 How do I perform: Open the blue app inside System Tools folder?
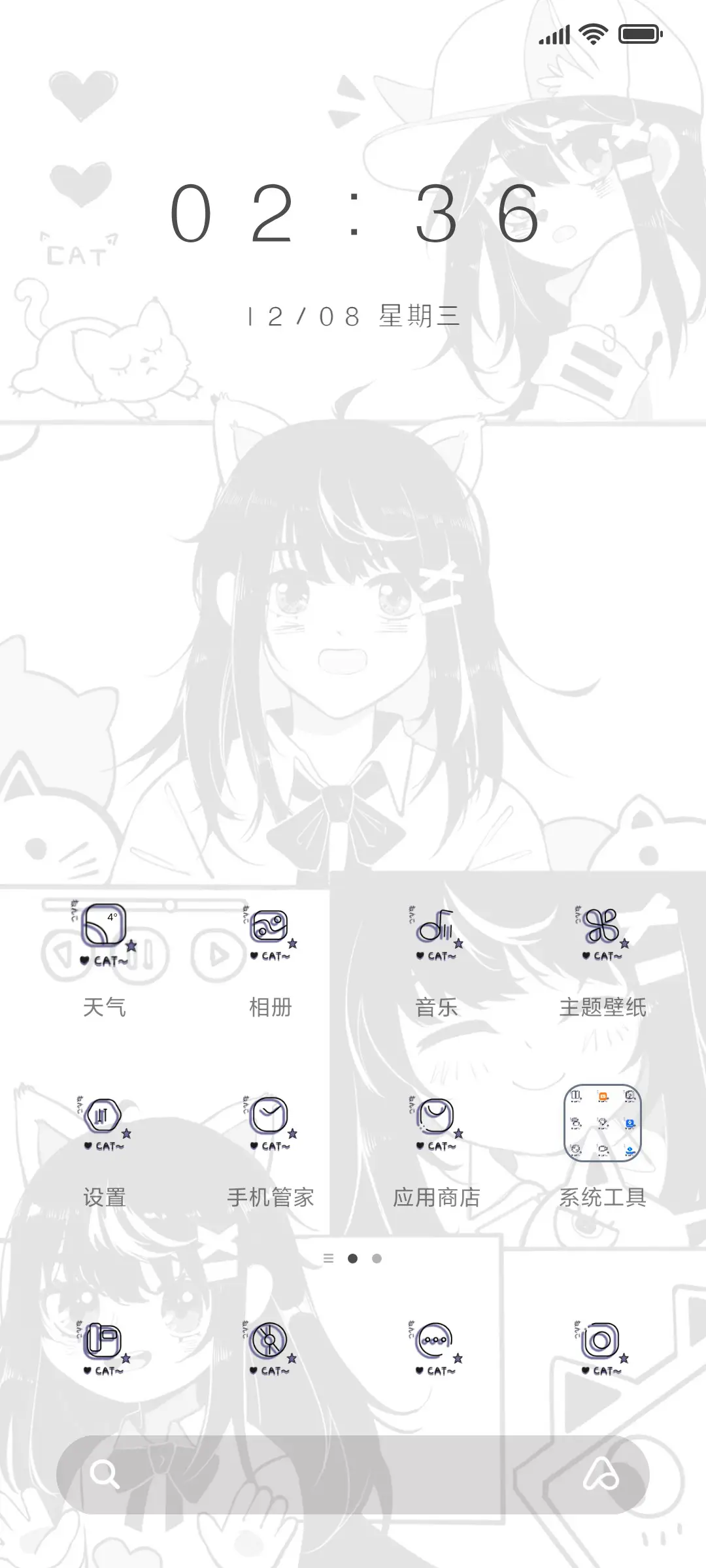[x=630, y=1123]
